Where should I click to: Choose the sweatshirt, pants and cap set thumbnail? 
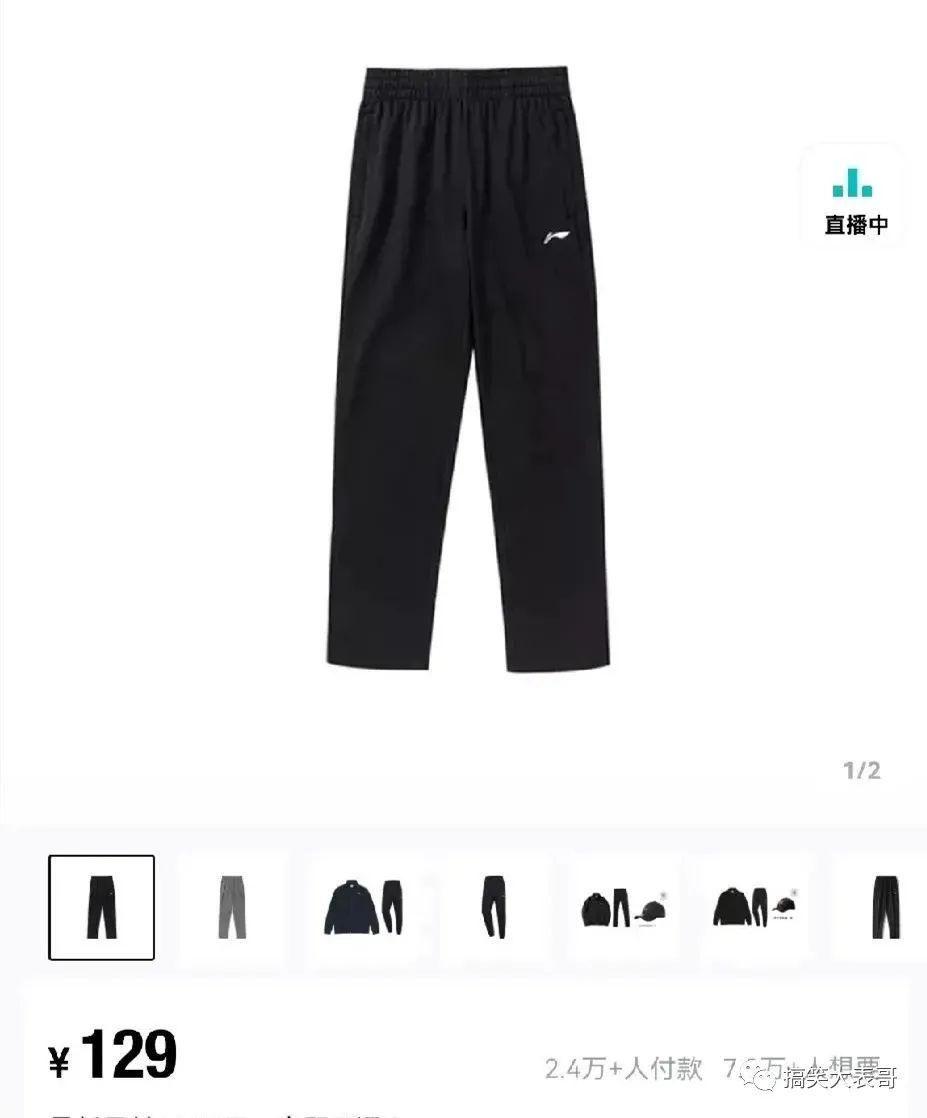(754, 907)
